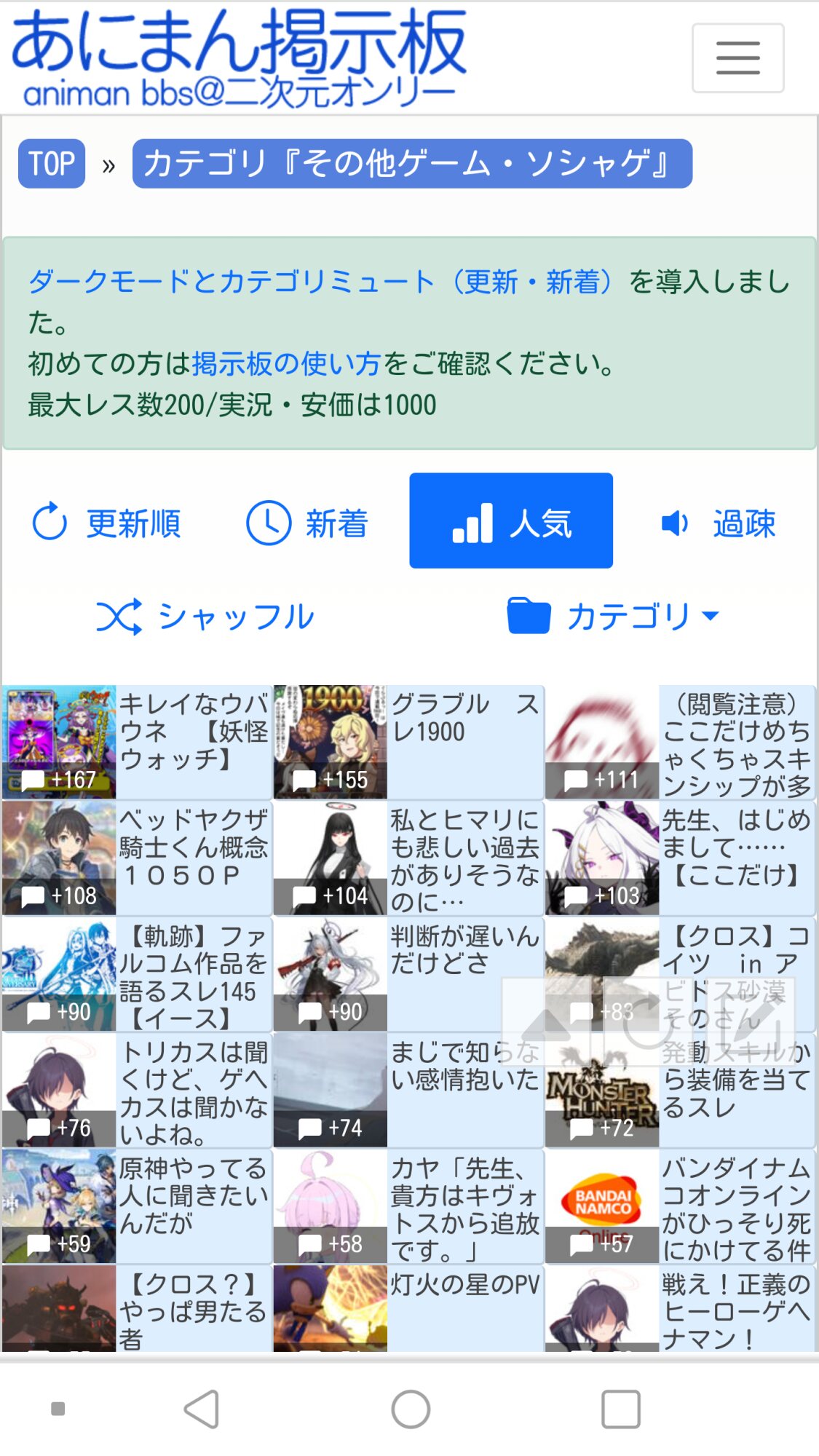Open the グラブル スレ1900 thread
The height and width of the screenshot is (1456, 819).
click(x=408, y=741)
